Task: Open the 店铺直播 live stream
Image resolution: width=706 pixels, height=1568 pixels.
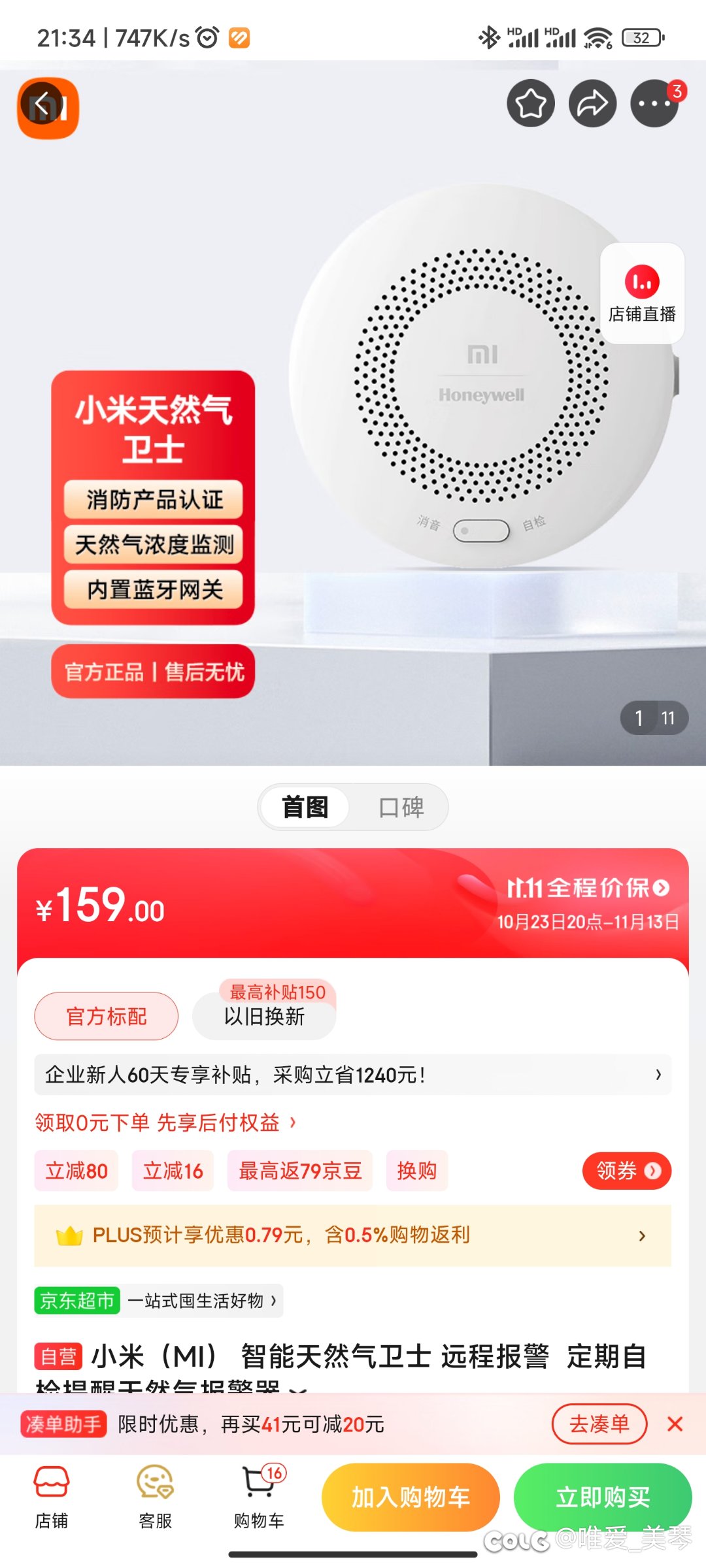Action: (642, 293)
